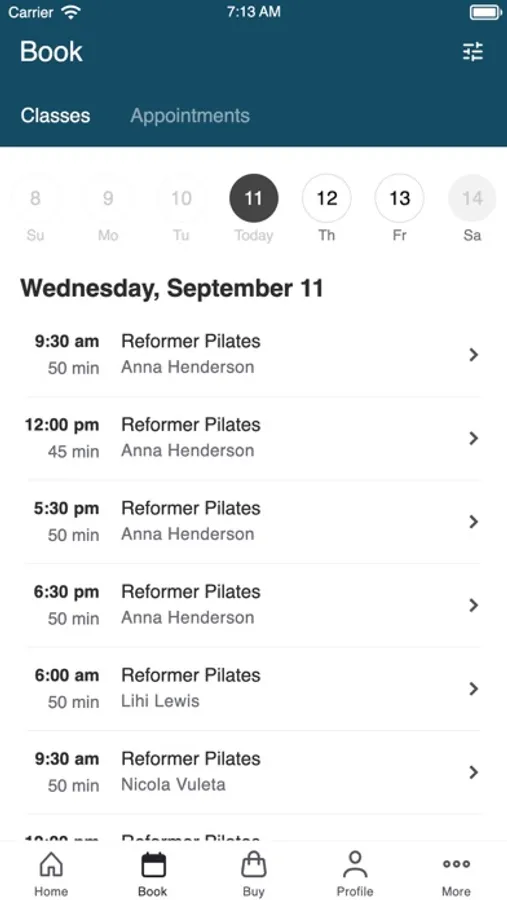Select the Classes tab
The image size is (507, 900).
(55, 115)
